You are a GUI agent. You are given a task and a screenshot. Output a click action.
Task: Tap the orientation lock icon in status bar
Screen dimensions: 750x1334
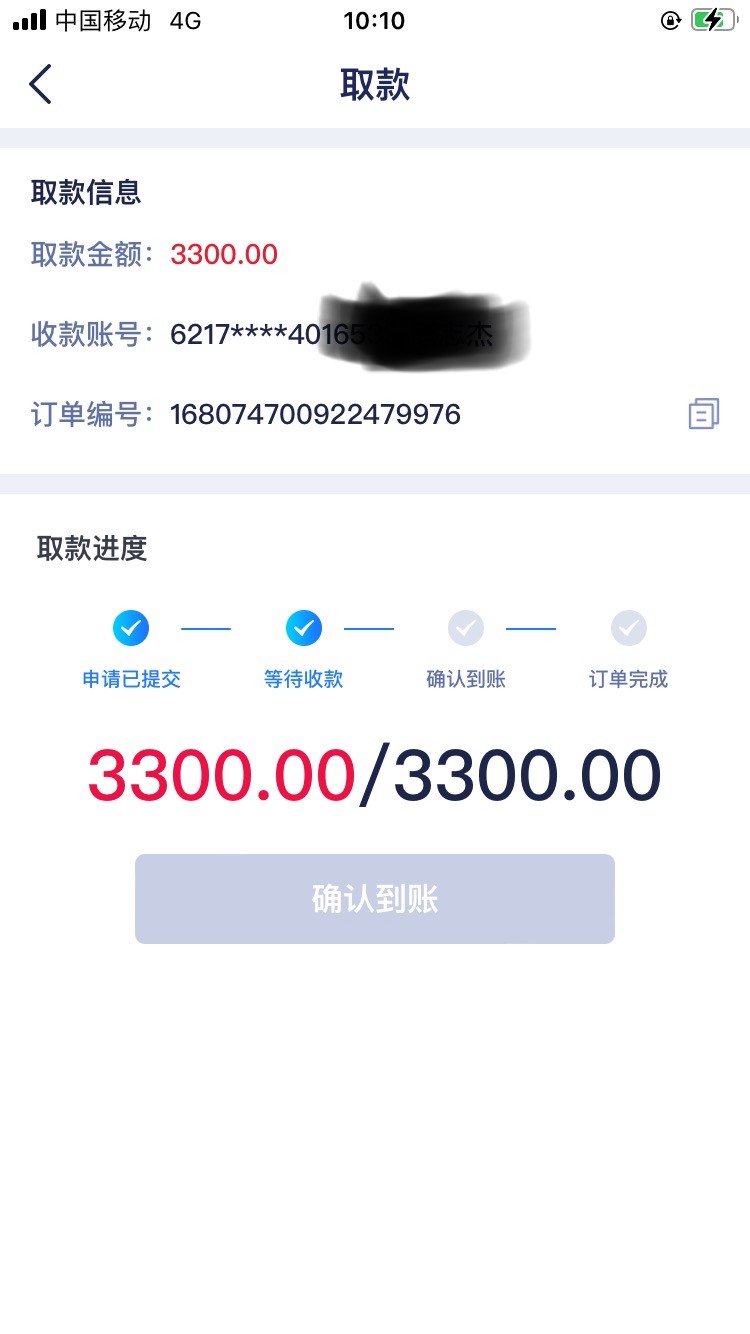tap(670, 19)
